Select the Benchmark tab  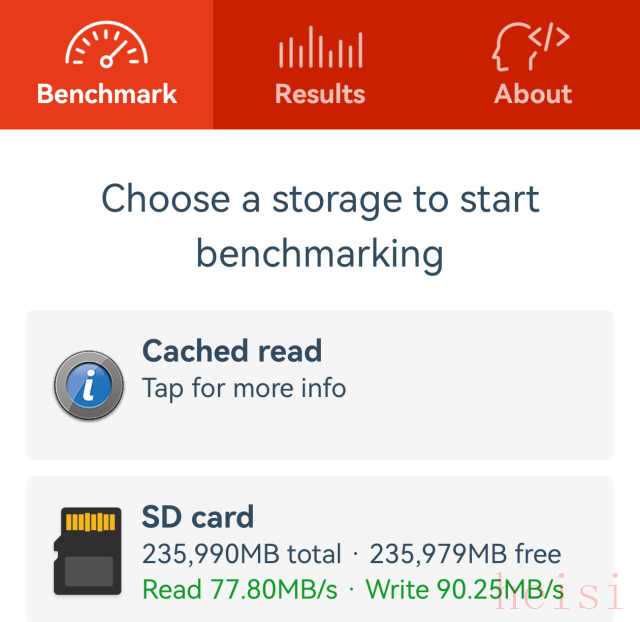pyautogui.click(x=106, y=65)
